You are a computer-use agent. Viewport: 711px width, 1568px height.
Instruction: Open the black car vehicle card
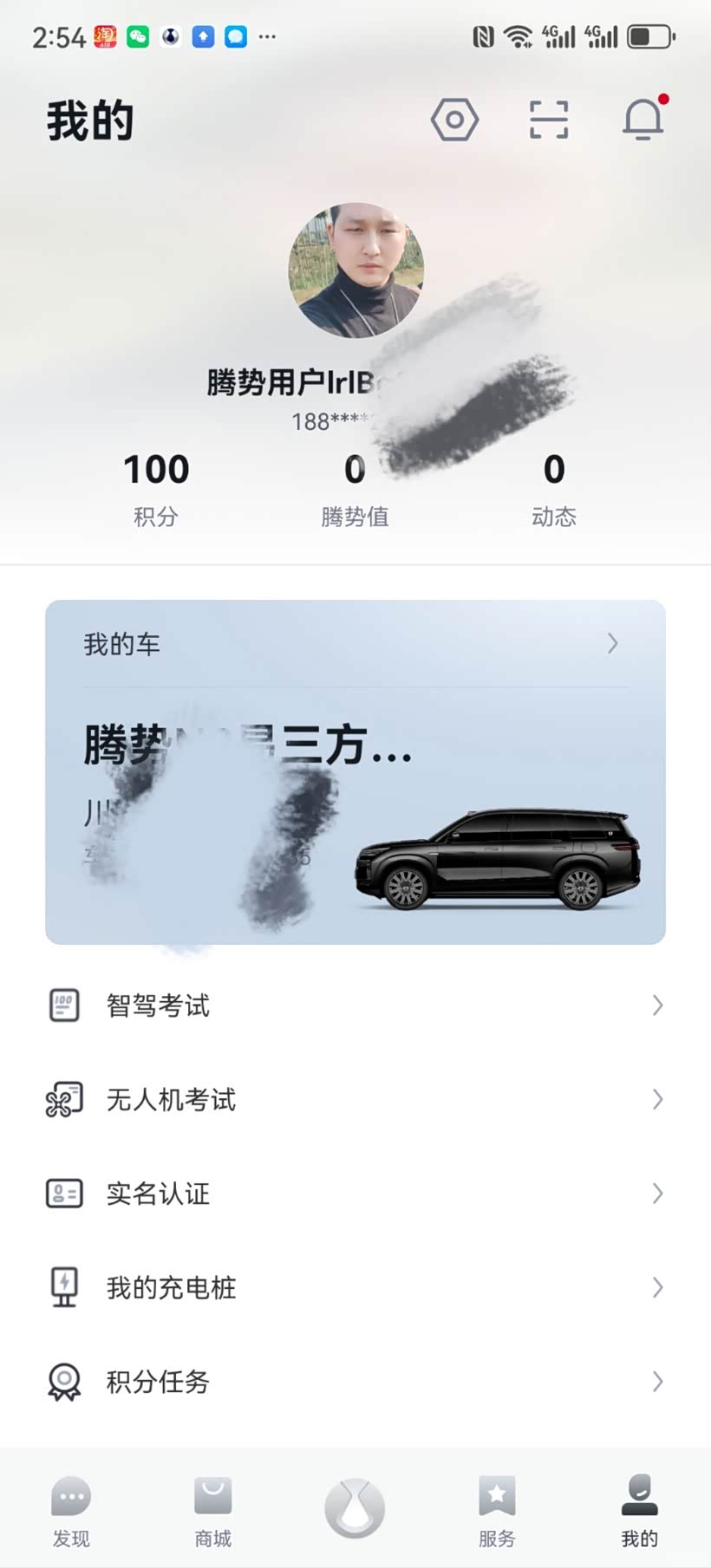[498, 858]
